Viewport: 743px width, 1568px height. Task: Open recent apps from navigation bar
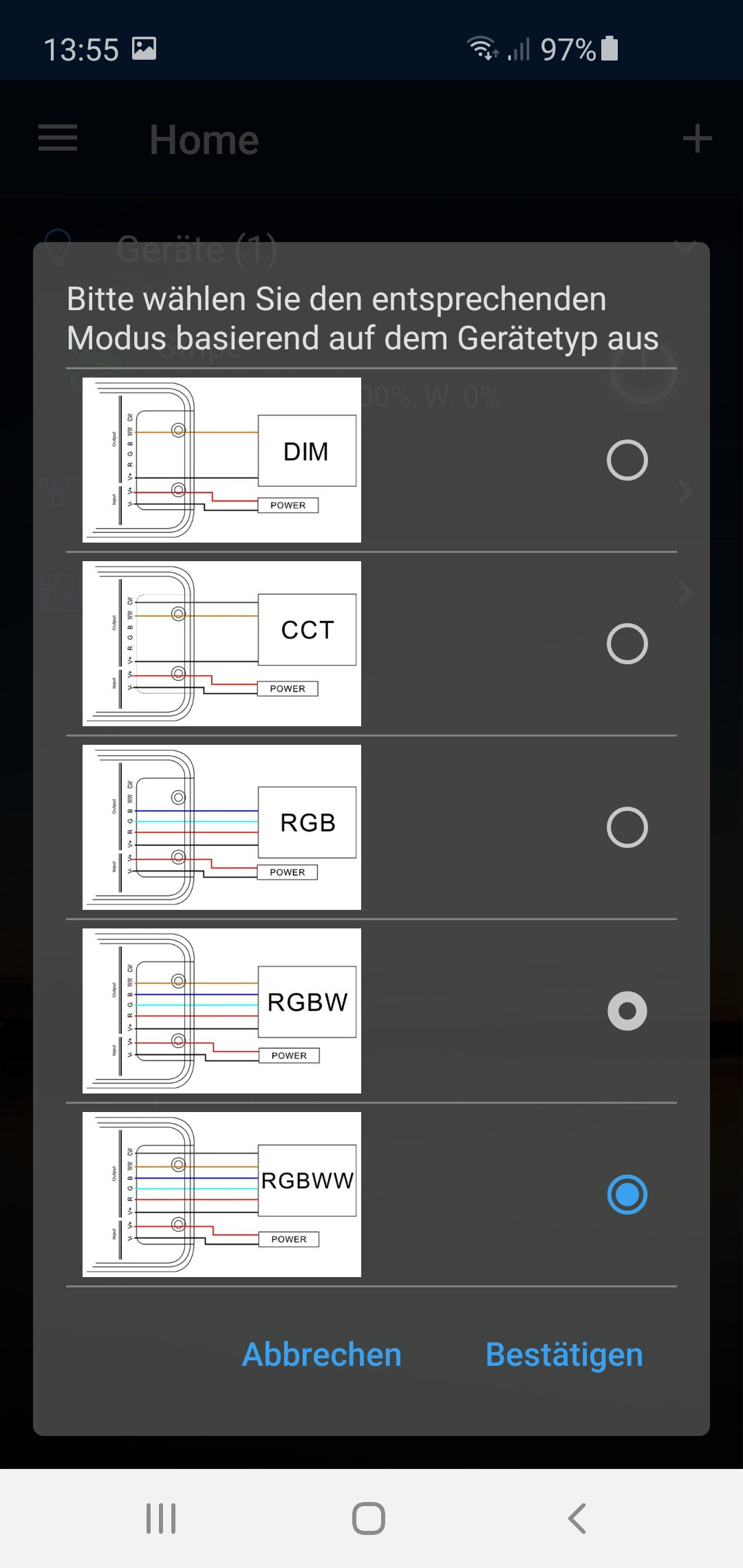[x=161, y=1518]
